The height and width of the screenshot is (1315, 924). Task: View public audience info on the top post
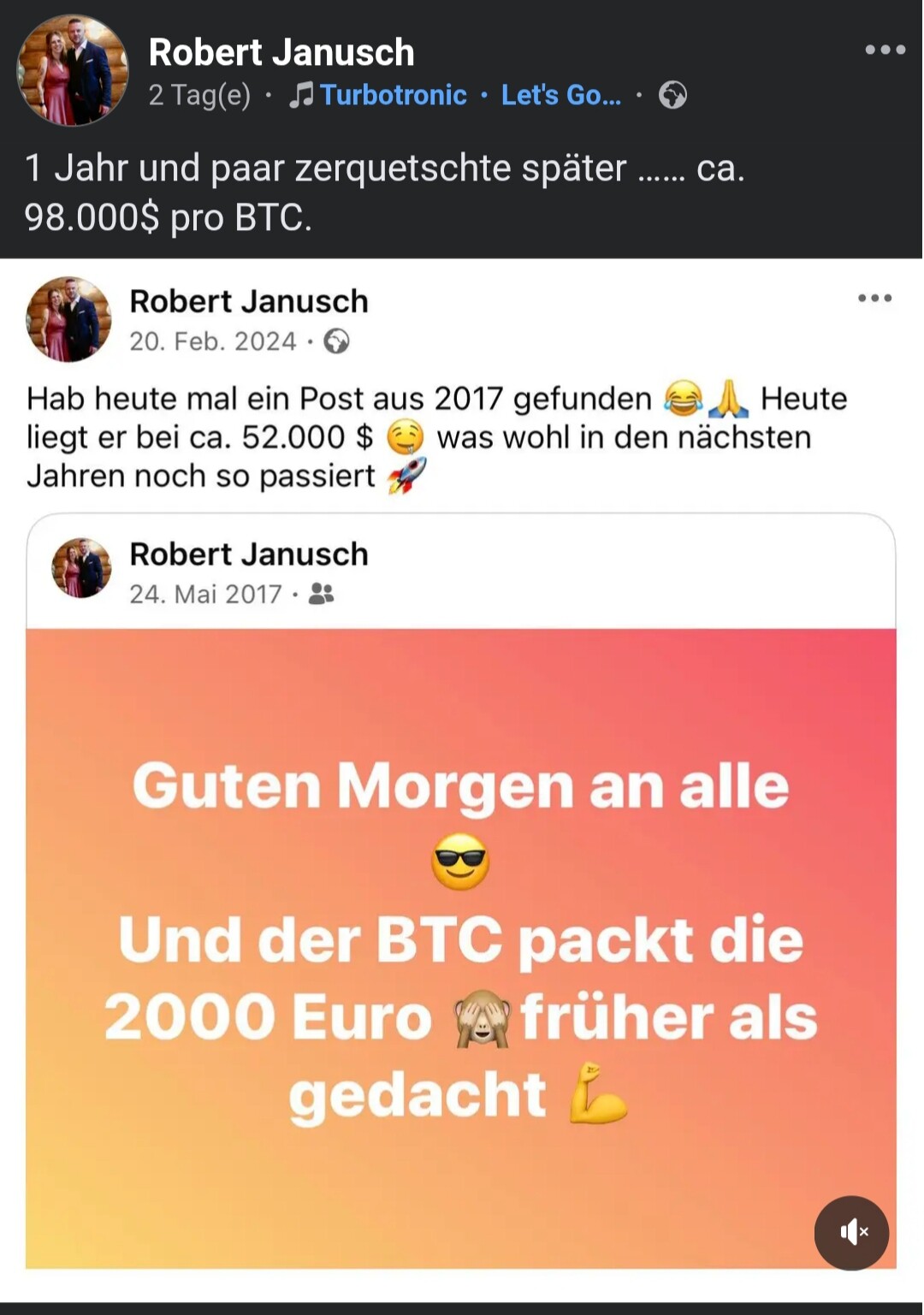click(672, 95)
